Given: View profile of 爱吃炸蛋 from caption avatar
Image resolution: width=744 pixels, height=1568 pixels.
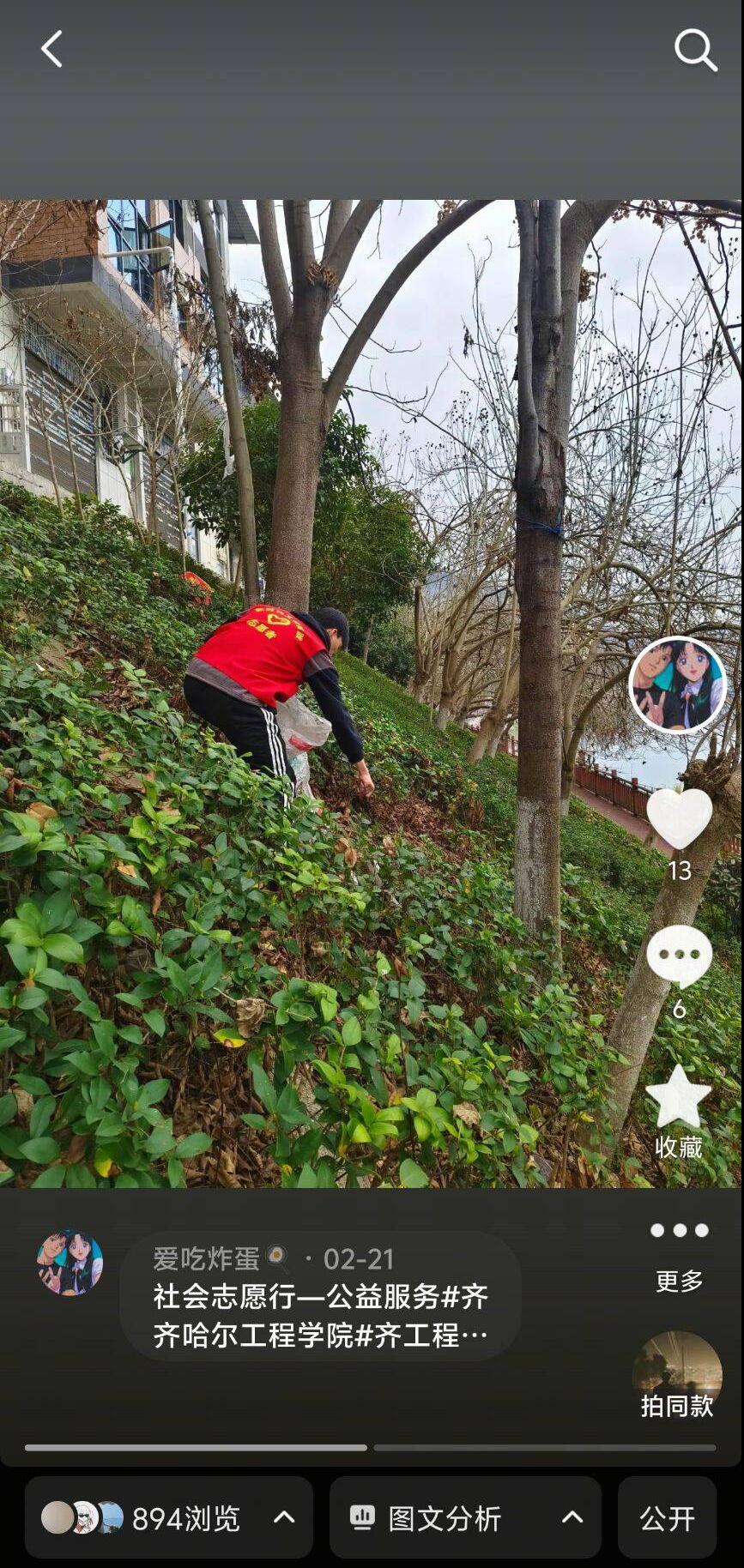Looking at the screenshot, I should click(x=70, y=1263).
